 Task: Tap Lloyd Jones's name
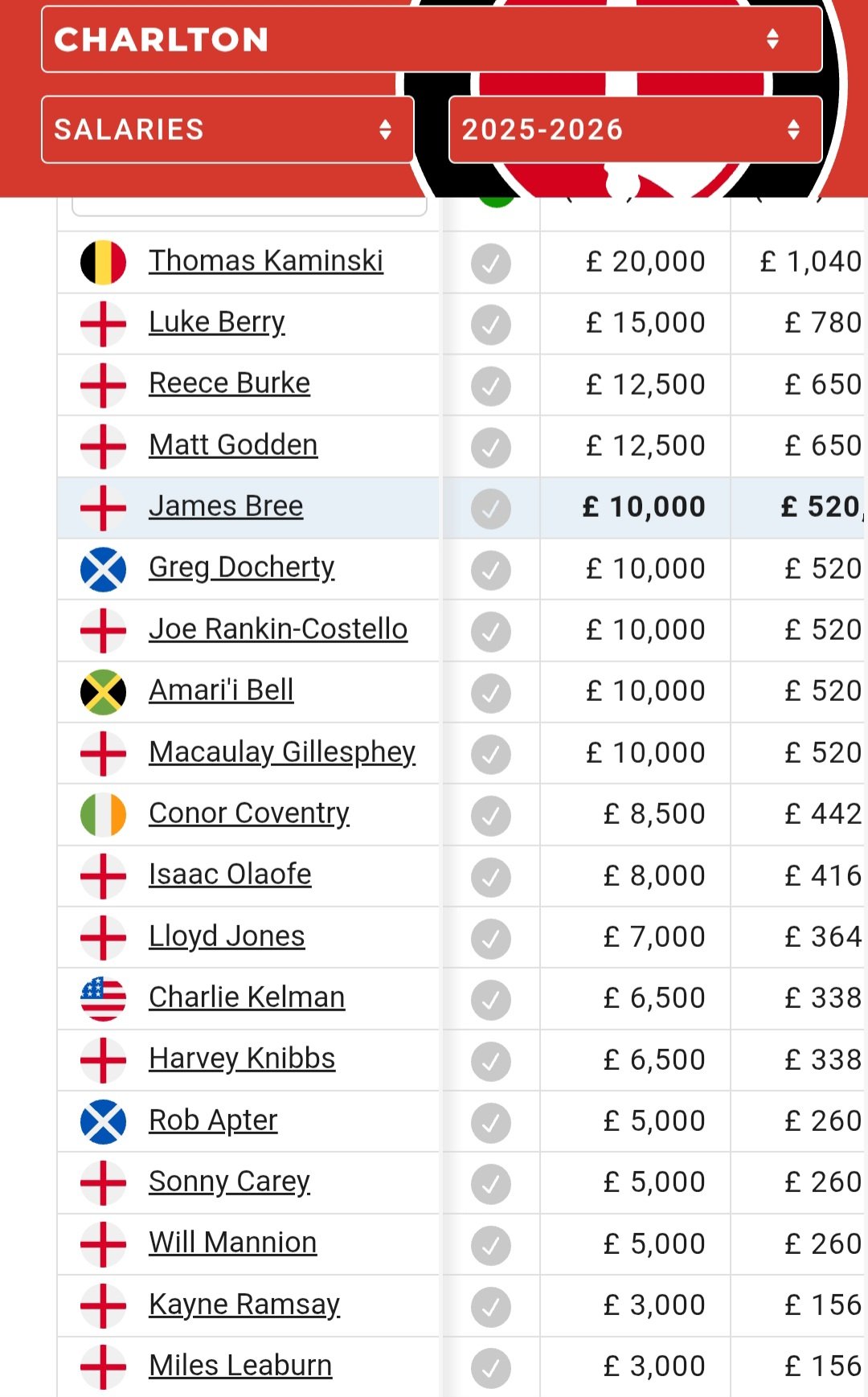227,936
